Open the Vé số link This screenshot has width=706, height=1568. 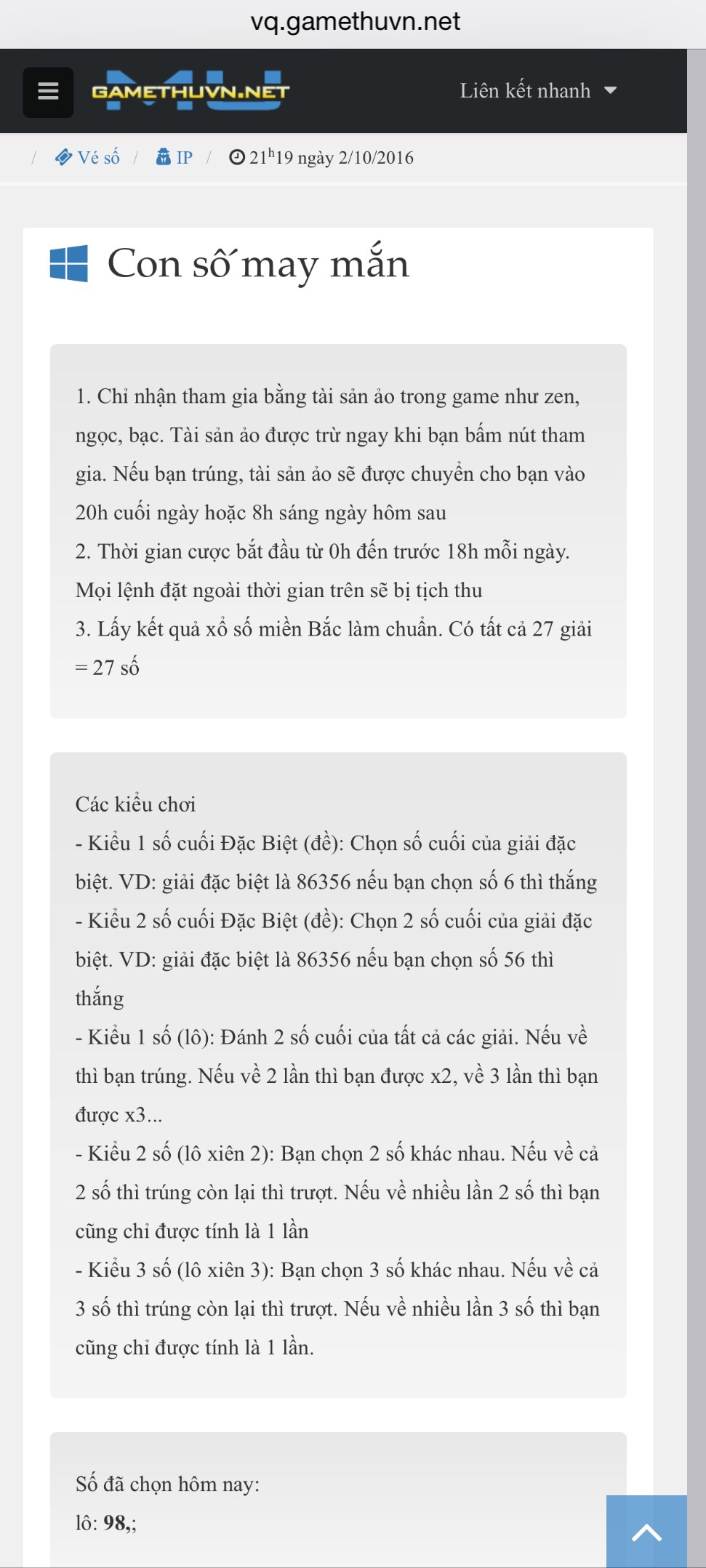88,158
